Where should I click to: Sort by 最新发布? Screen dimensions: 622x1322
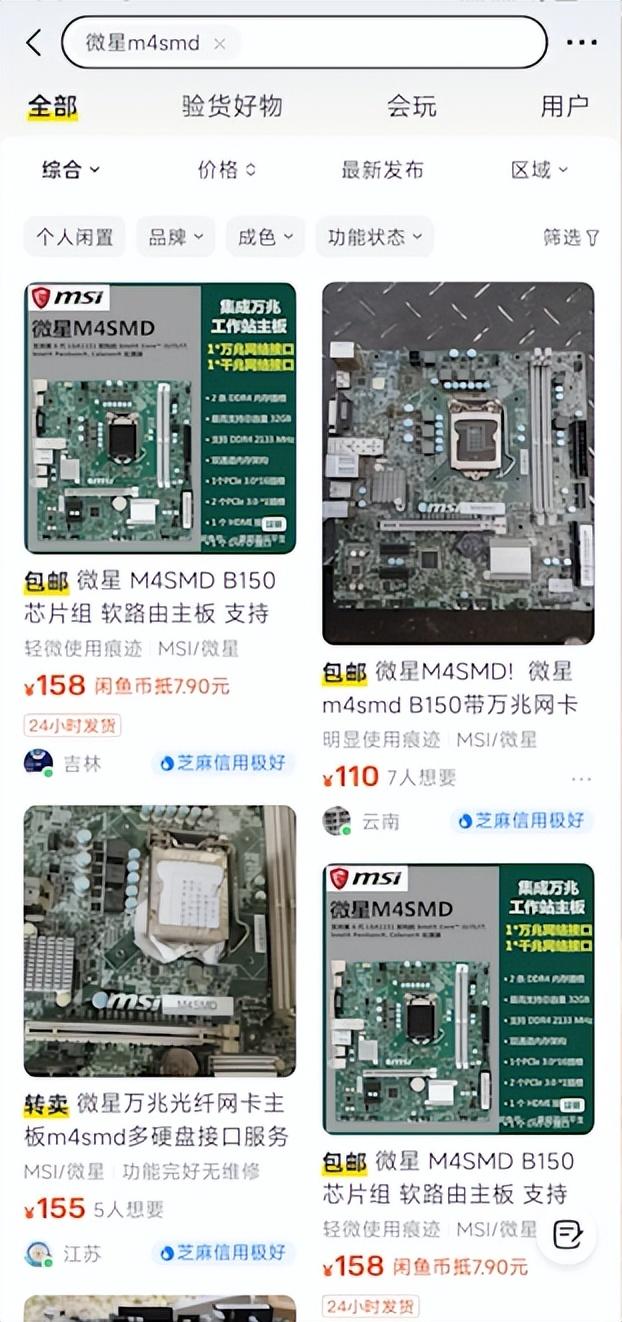pyautogui.click(x=382, y=170)
